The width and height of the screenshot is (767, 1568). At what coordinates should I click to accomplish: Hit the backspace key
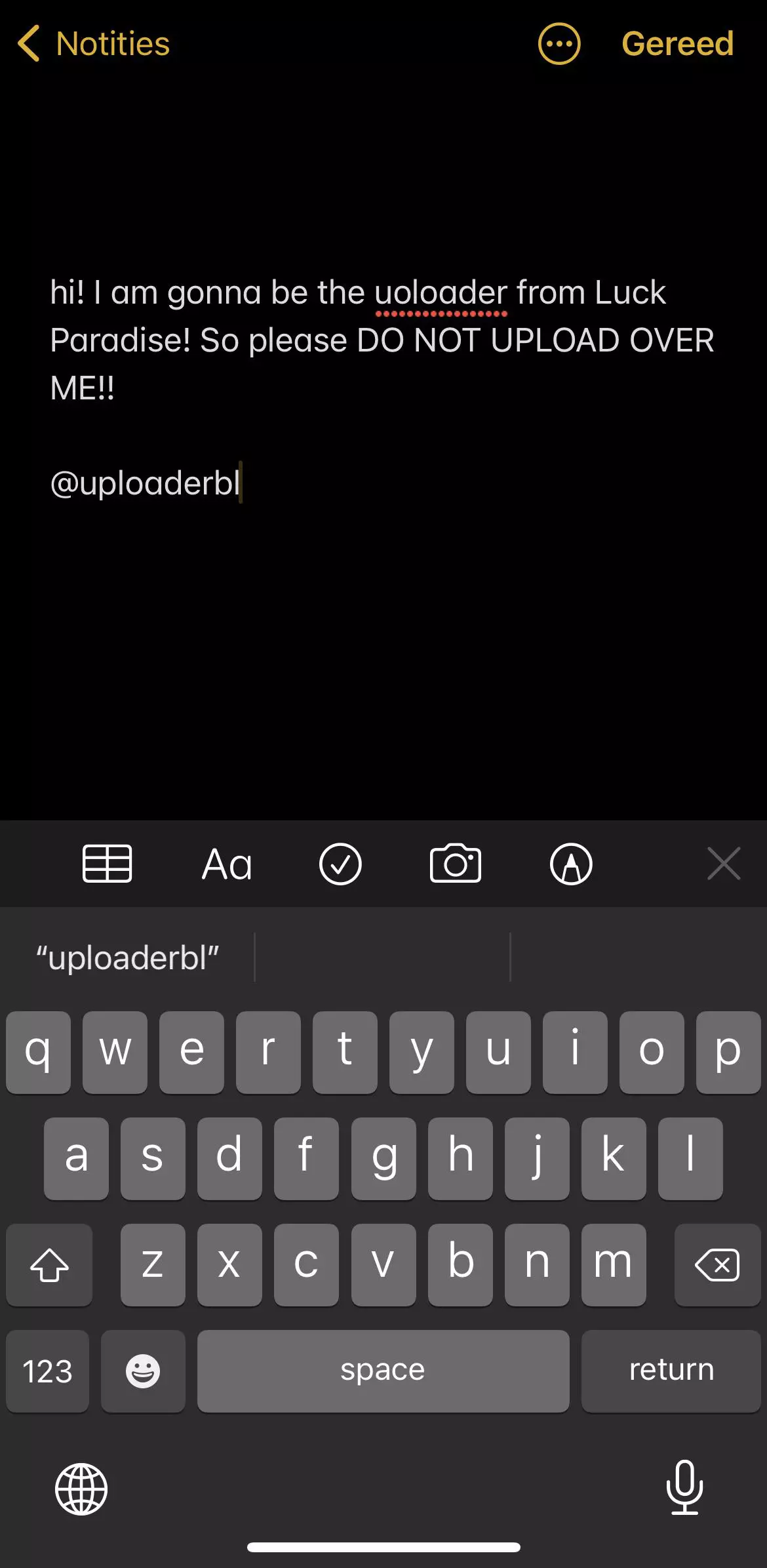(717, 1264)
